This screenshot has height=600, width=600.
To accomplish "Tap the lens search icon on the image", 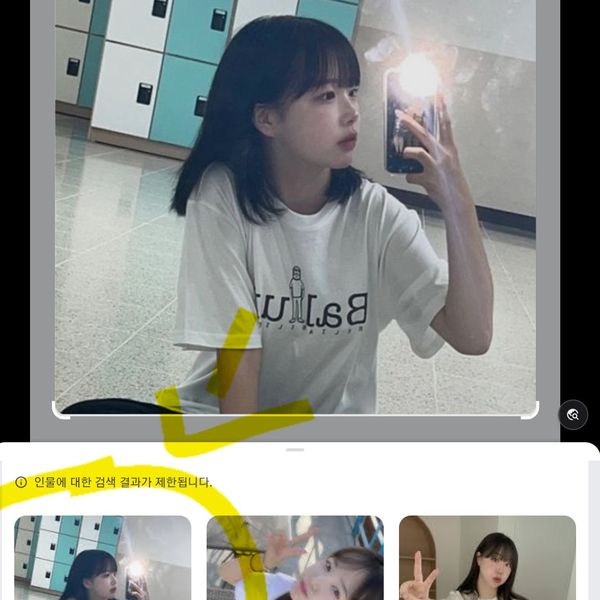I will (572, 414).
